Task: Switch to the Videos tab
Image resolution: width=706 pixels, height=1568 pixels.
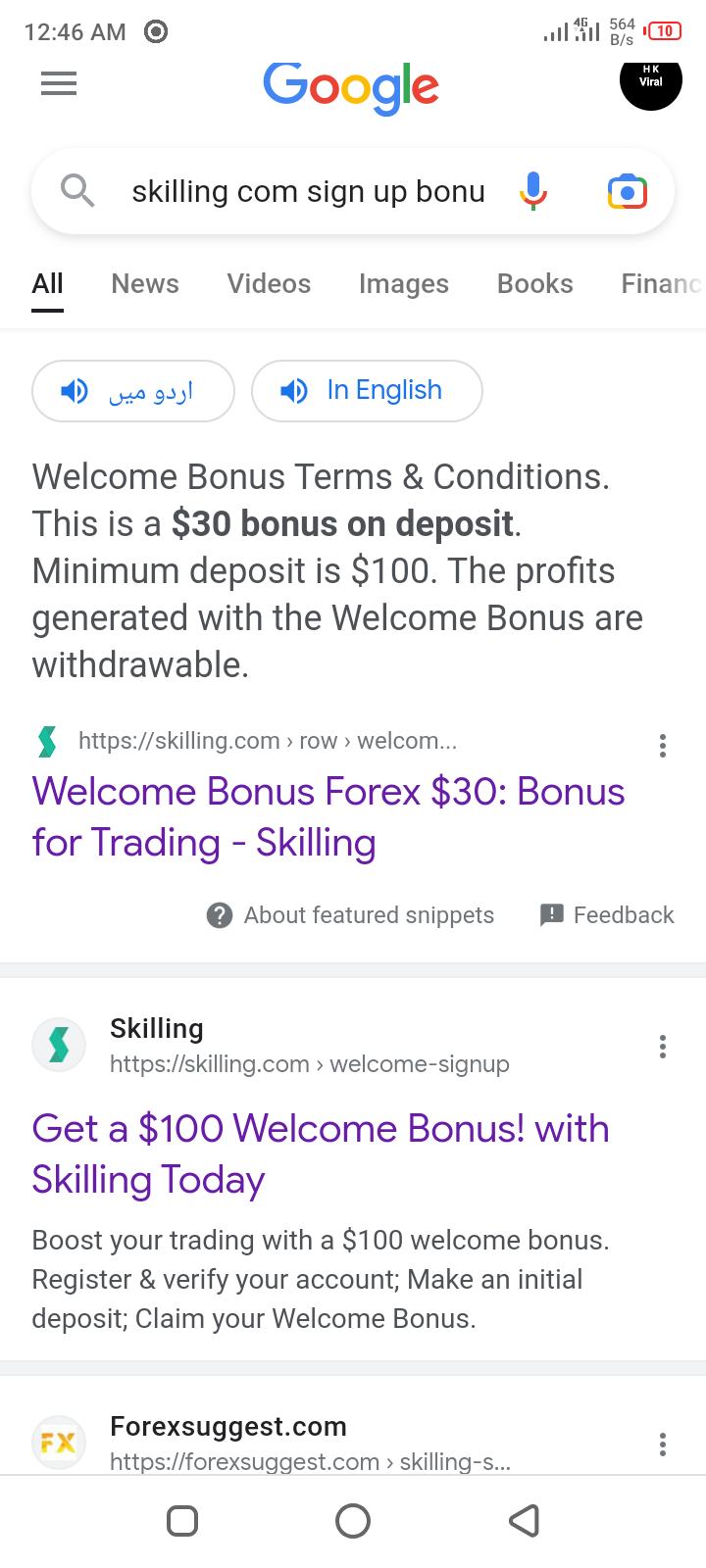Action: point(269,284)
